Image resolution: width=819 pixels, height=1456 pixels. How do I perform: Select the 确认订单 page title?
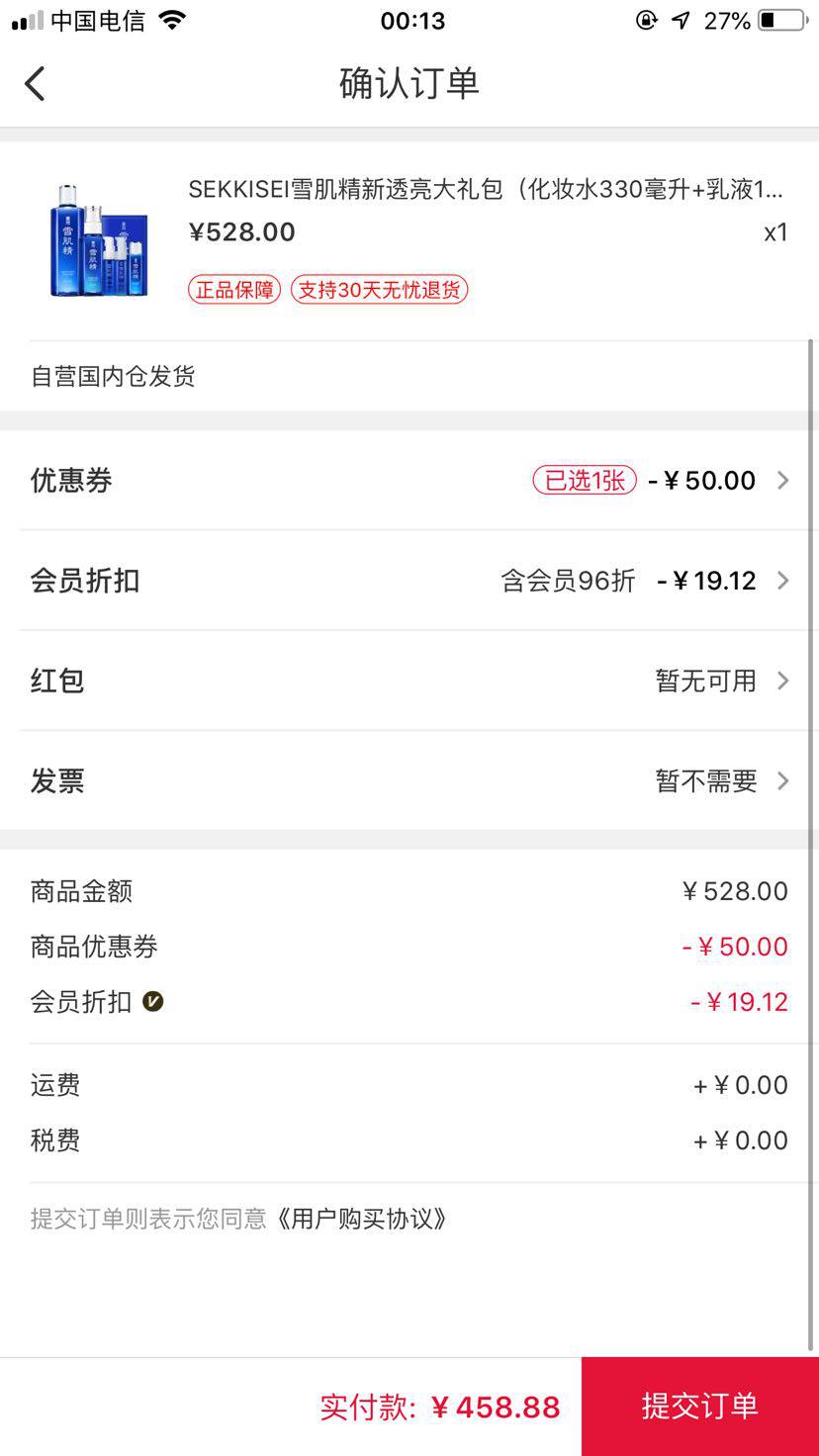(409, 83)
